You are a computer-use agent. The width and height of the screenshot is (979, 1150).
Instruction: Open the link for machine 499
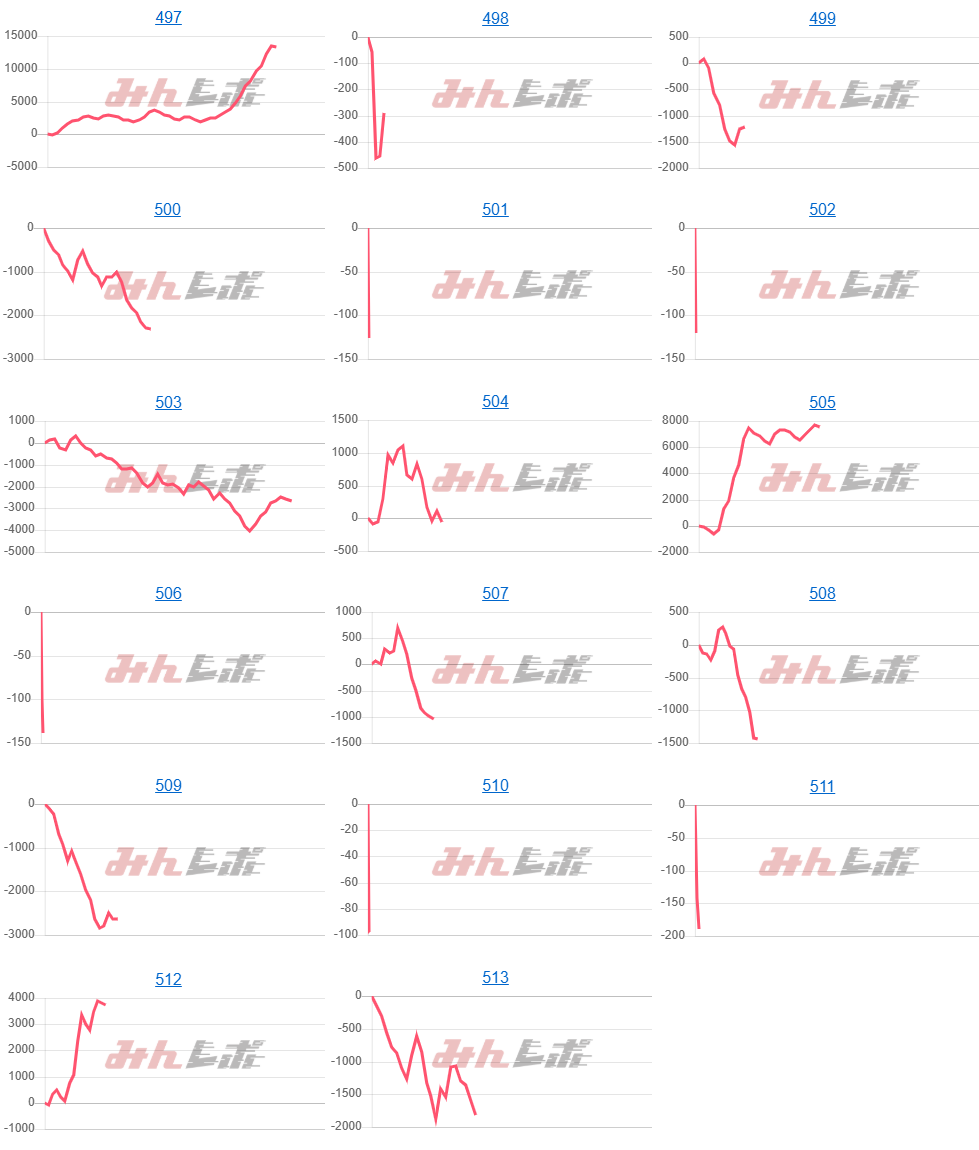click(x=822, y=18)
